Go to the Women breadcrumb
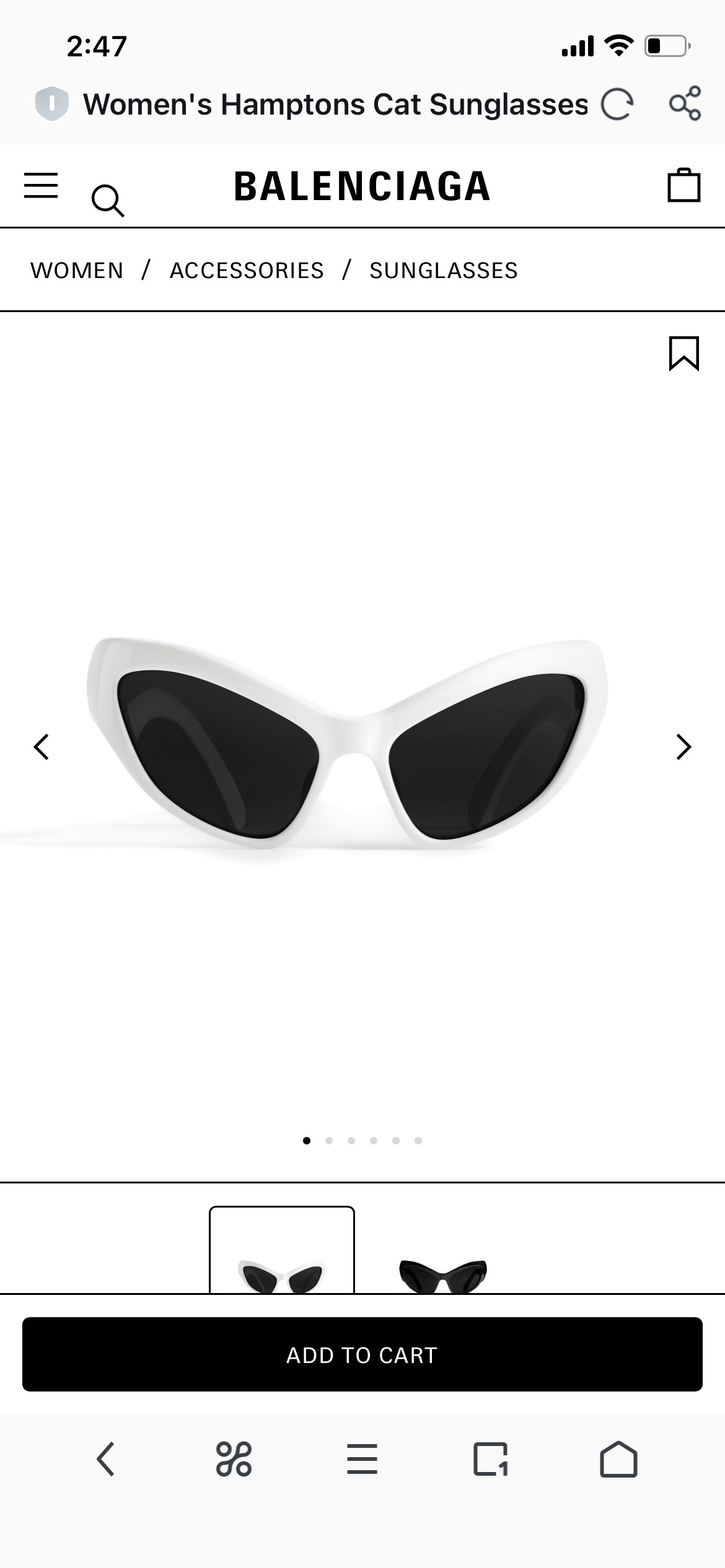The image size is (725, 1568). [x=77, y=271]
